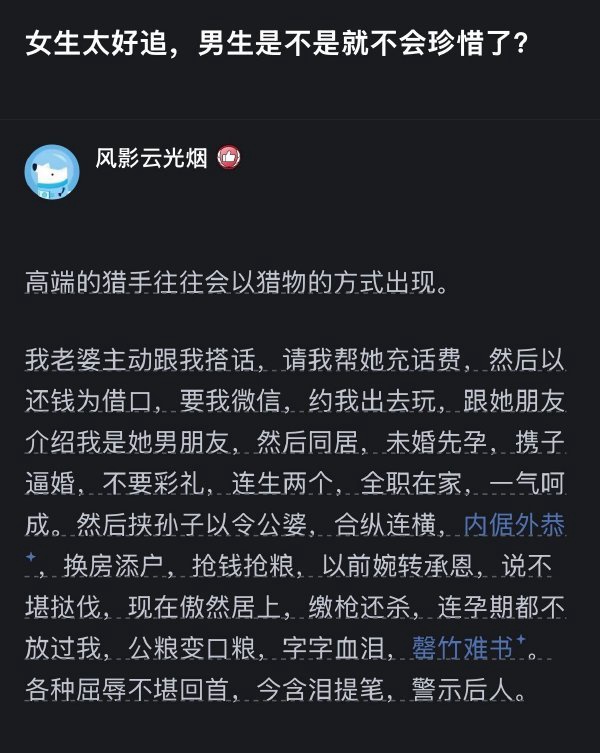
Task: Open 风影云光烟's profile avatar
Action: click(x=51, y=170)
